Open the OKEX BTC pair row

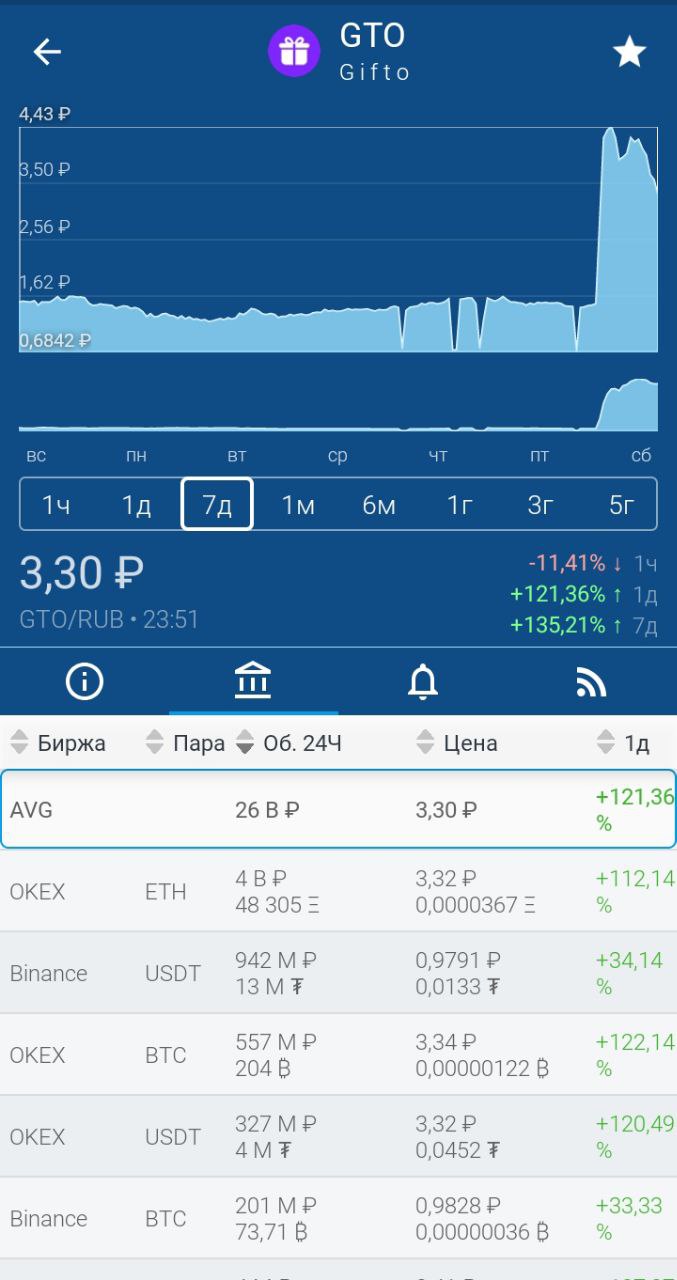338,1055
